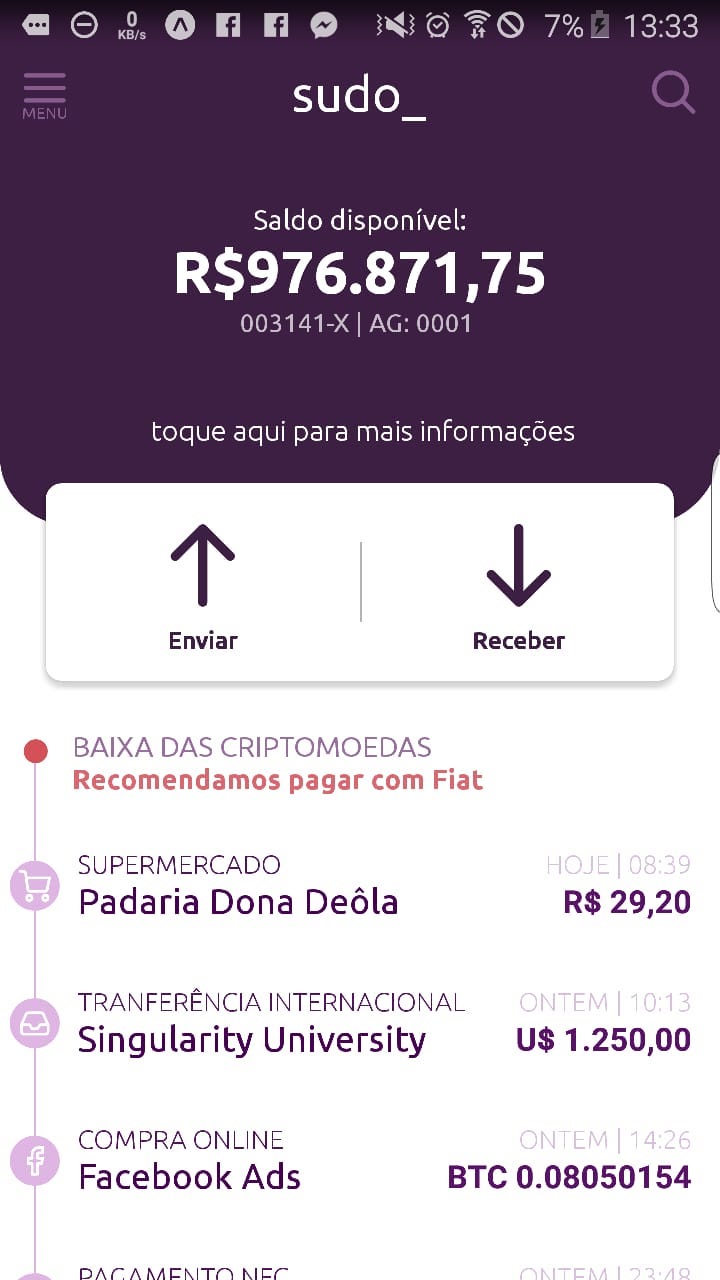
Task: Tap the search magnifier icon
Action: [x=673, y=93]
